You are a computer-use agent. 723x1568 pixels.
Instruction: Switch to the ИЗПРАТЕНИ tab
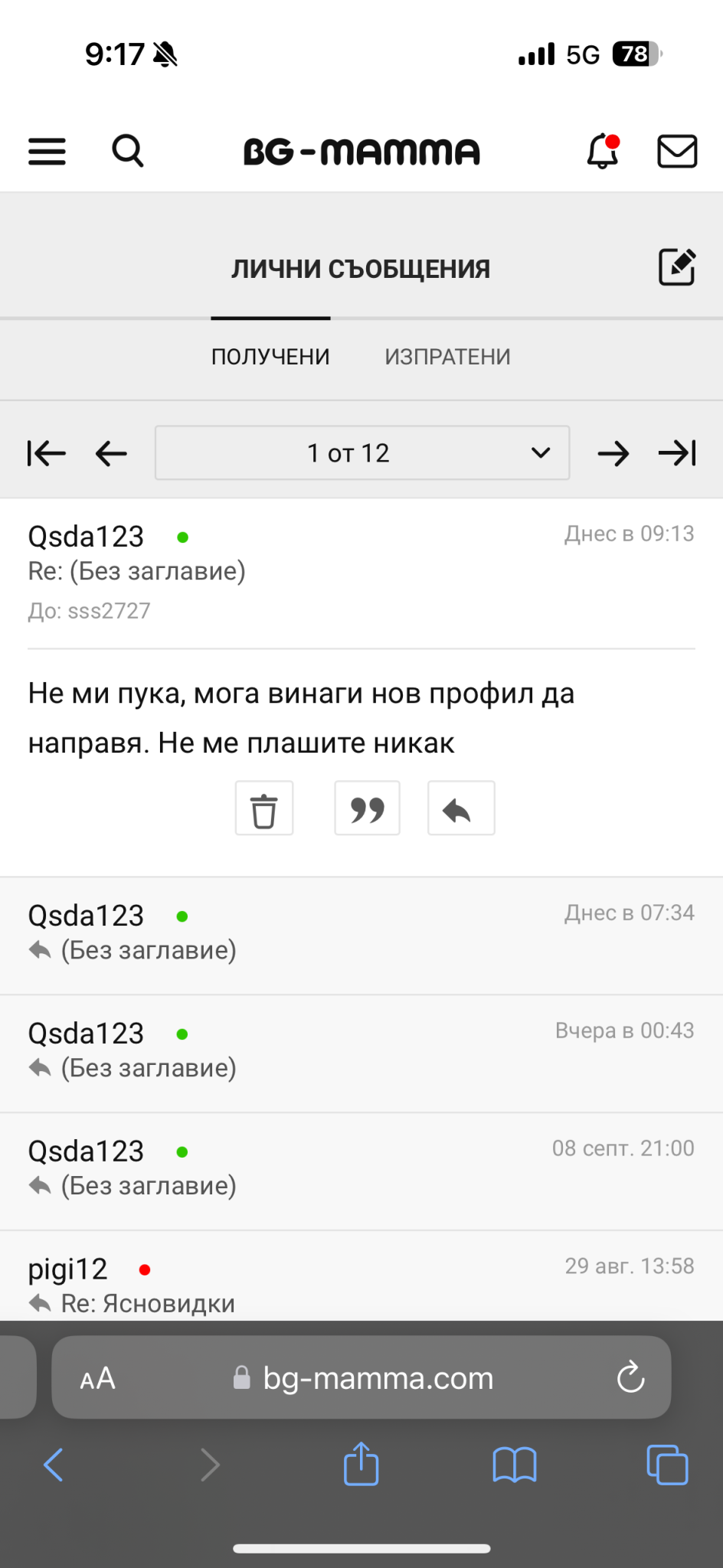point(447,357)
